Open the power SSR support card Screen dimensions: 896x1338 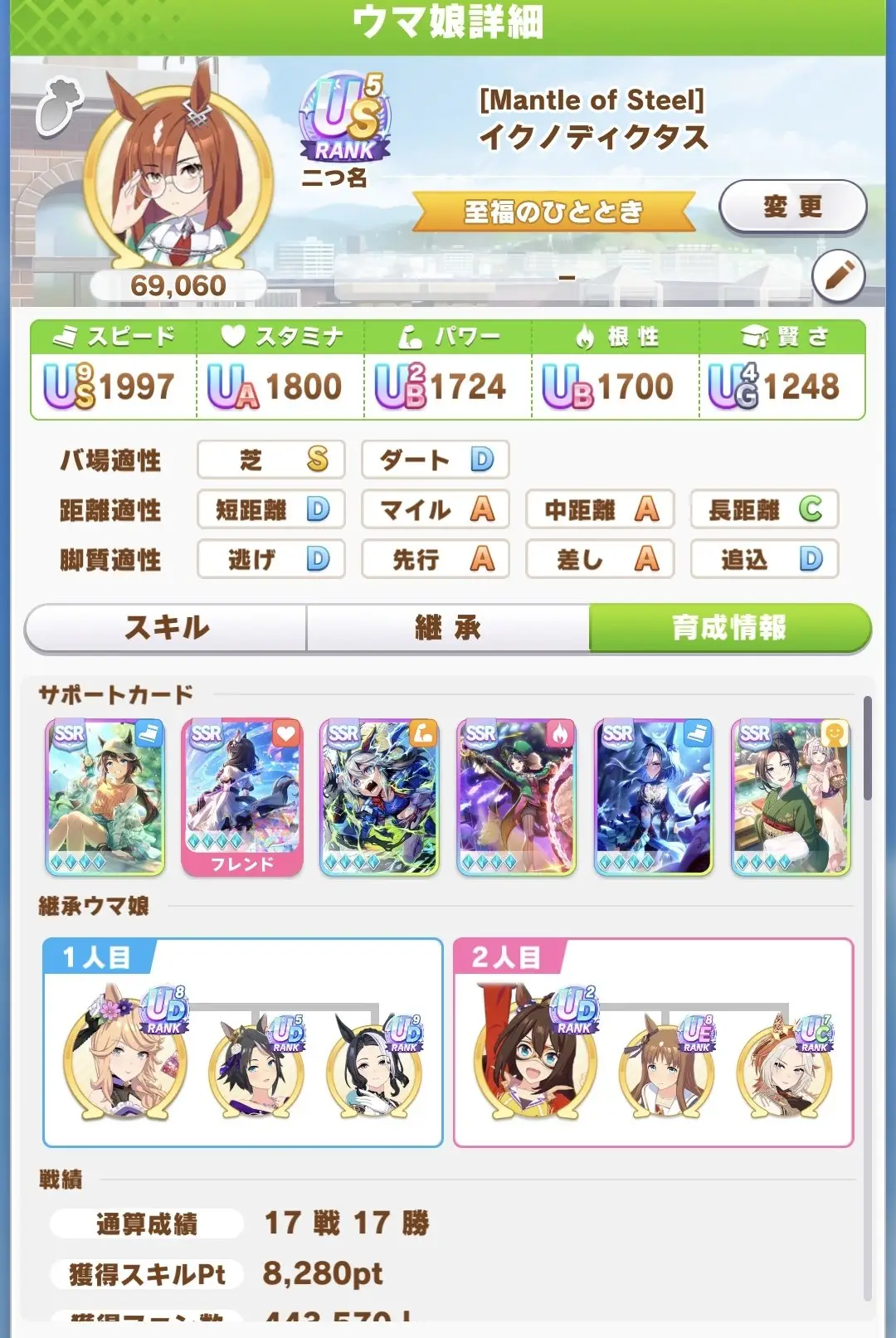tap(380, 796)
